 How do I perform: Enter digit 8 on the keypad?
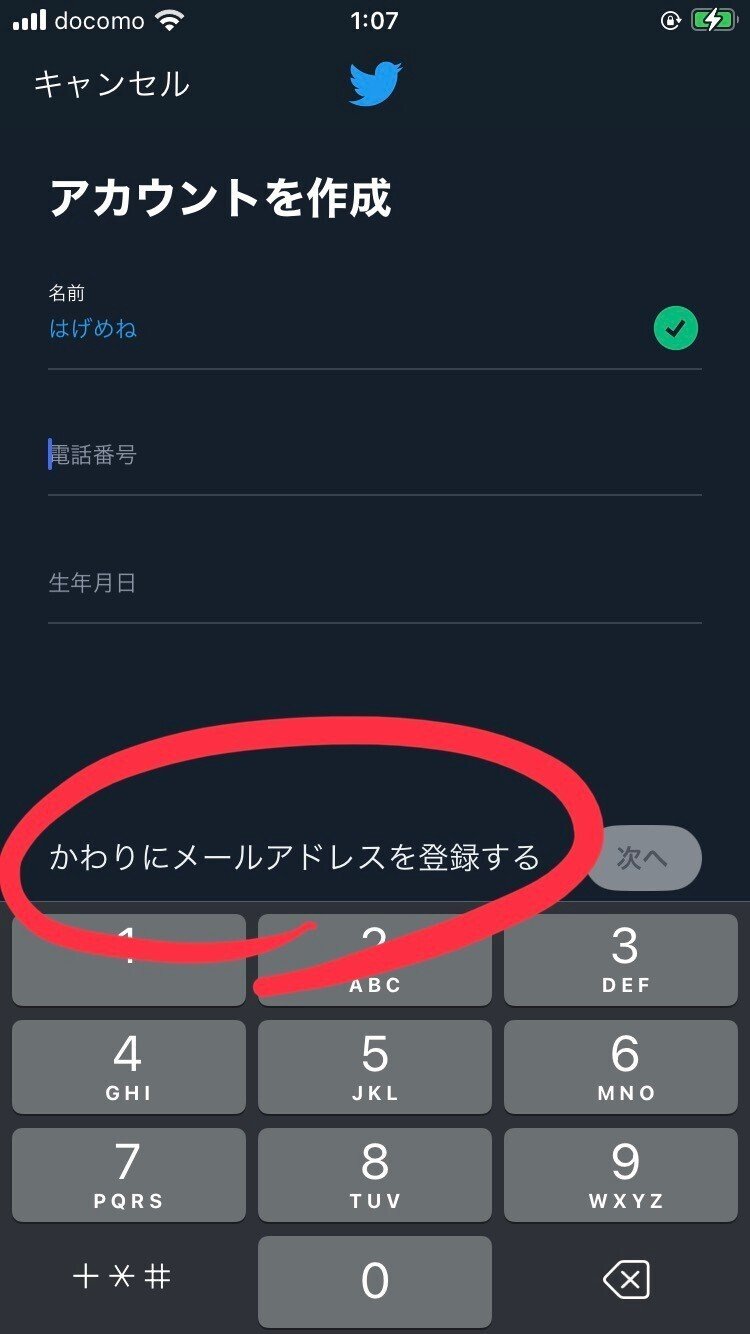click(375, 1175)
